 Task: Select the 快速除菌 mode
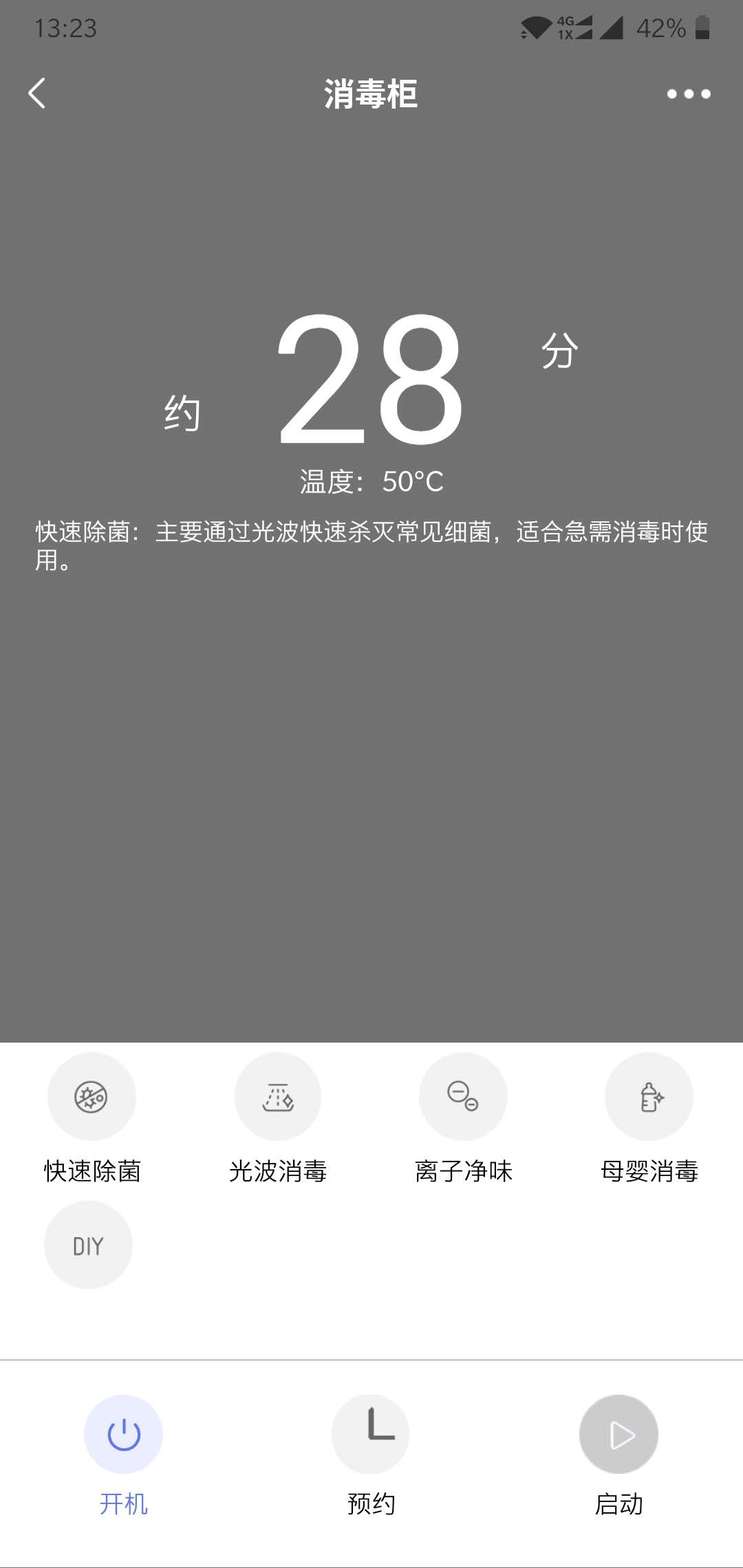(91, 1097)
